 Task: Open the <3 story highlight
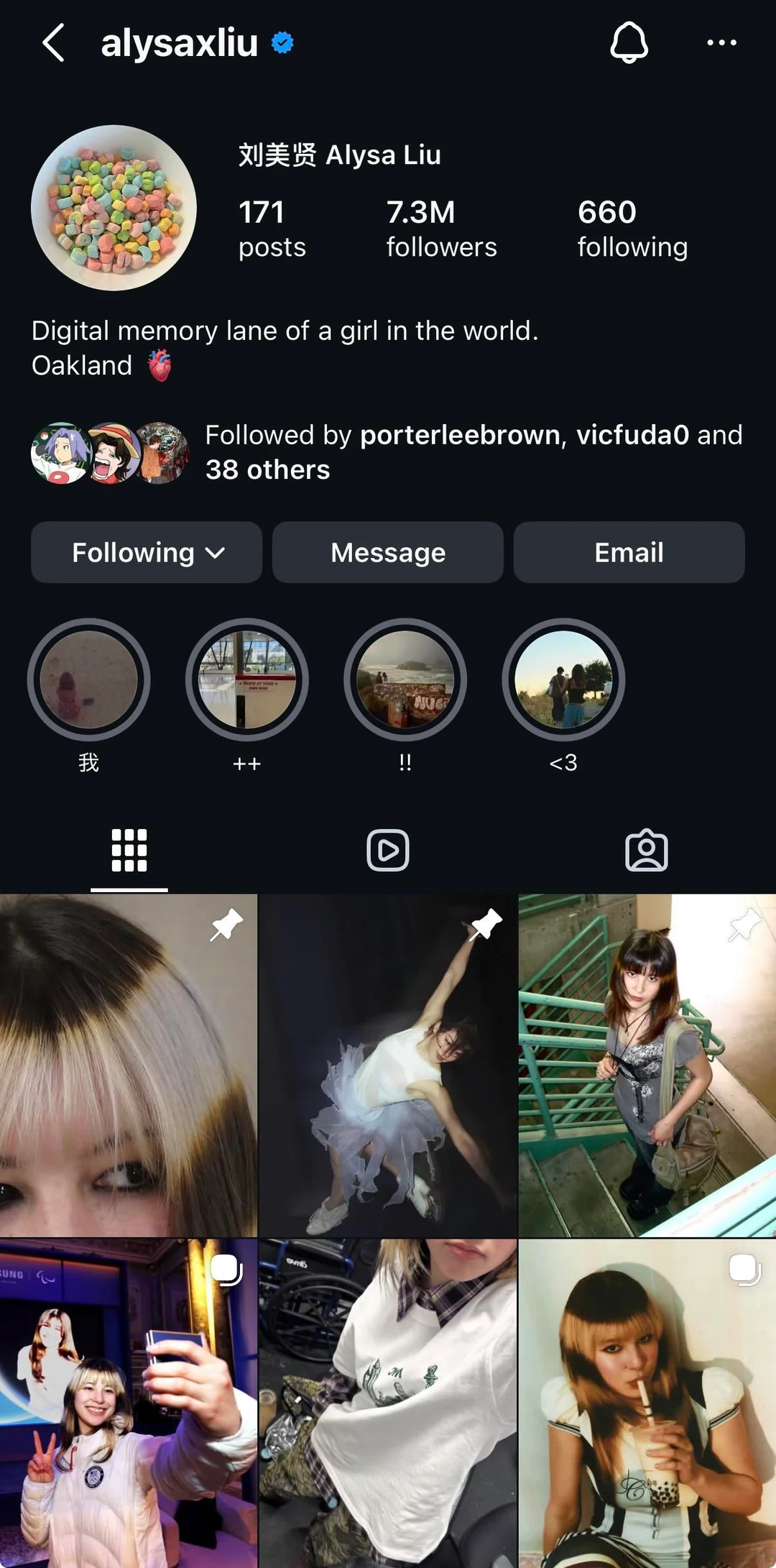[x=563, y=679]
